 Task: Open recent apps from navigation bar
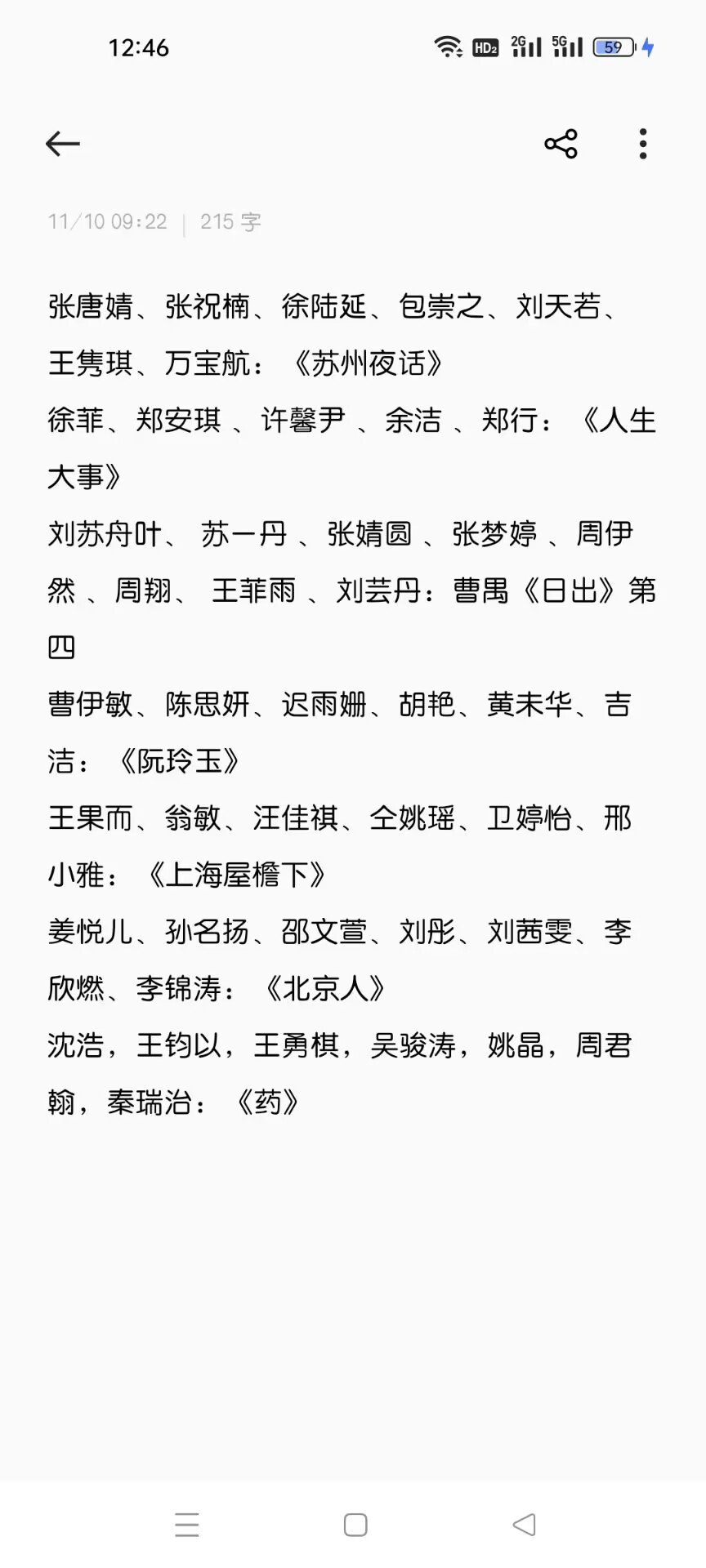pyautogui.click(x=187, y=1525)
